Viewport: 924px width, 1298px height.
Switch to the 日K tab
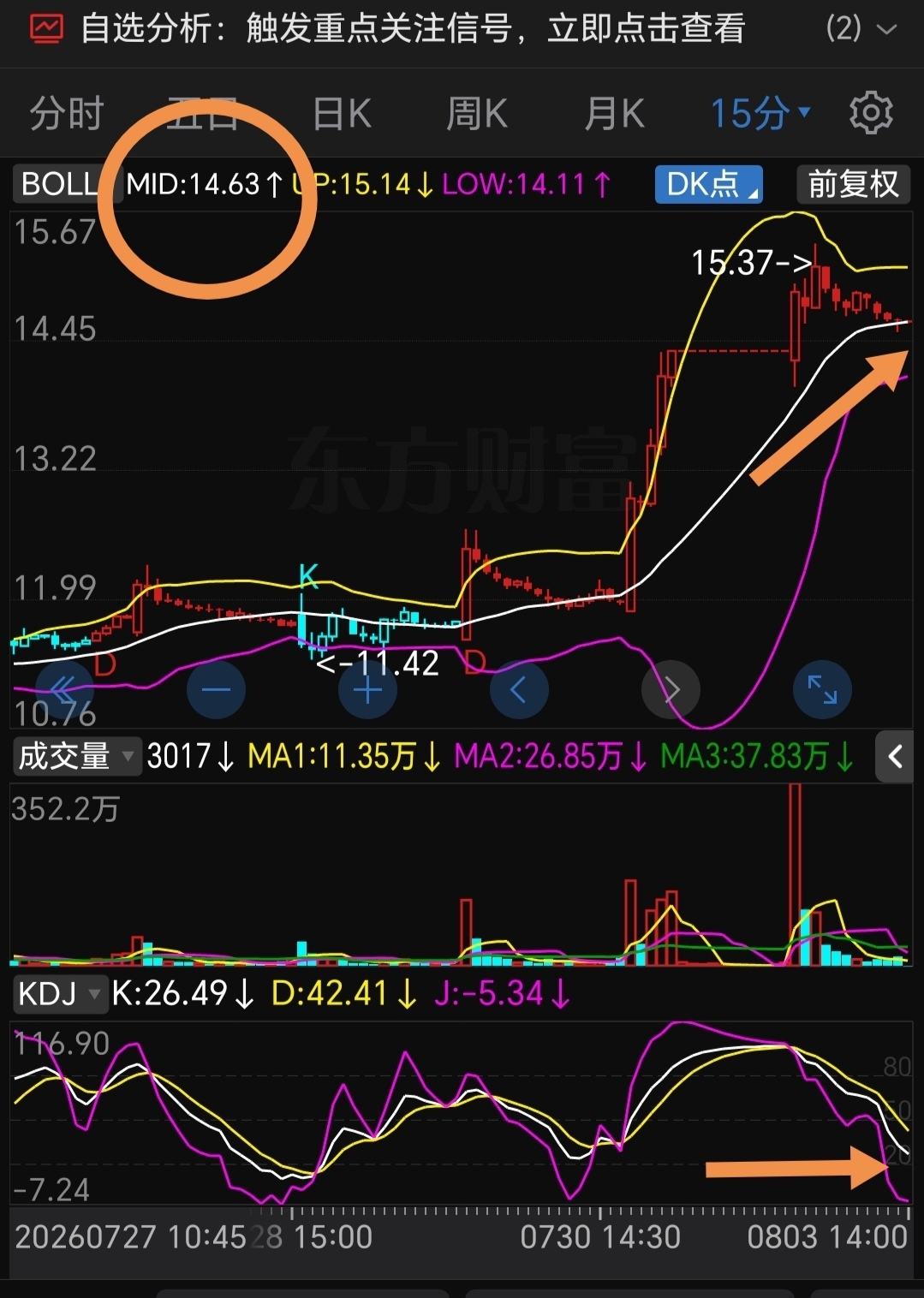tap(342, 113)
